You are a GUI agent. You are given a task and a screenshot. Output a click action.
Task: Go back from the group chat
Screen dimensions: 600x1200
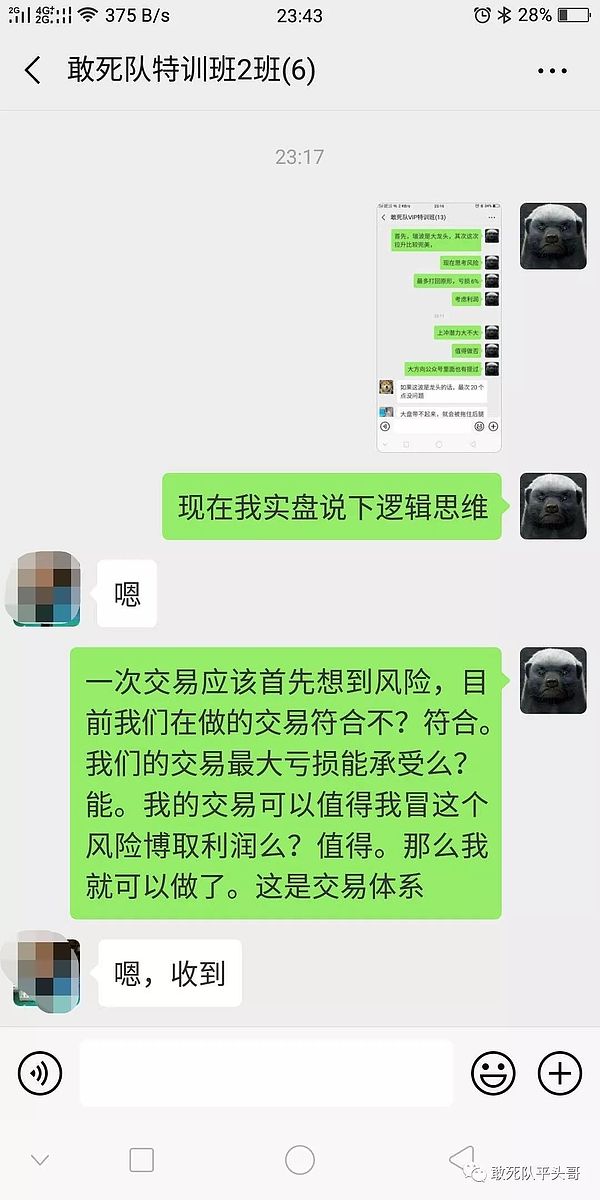coord(33,71)
